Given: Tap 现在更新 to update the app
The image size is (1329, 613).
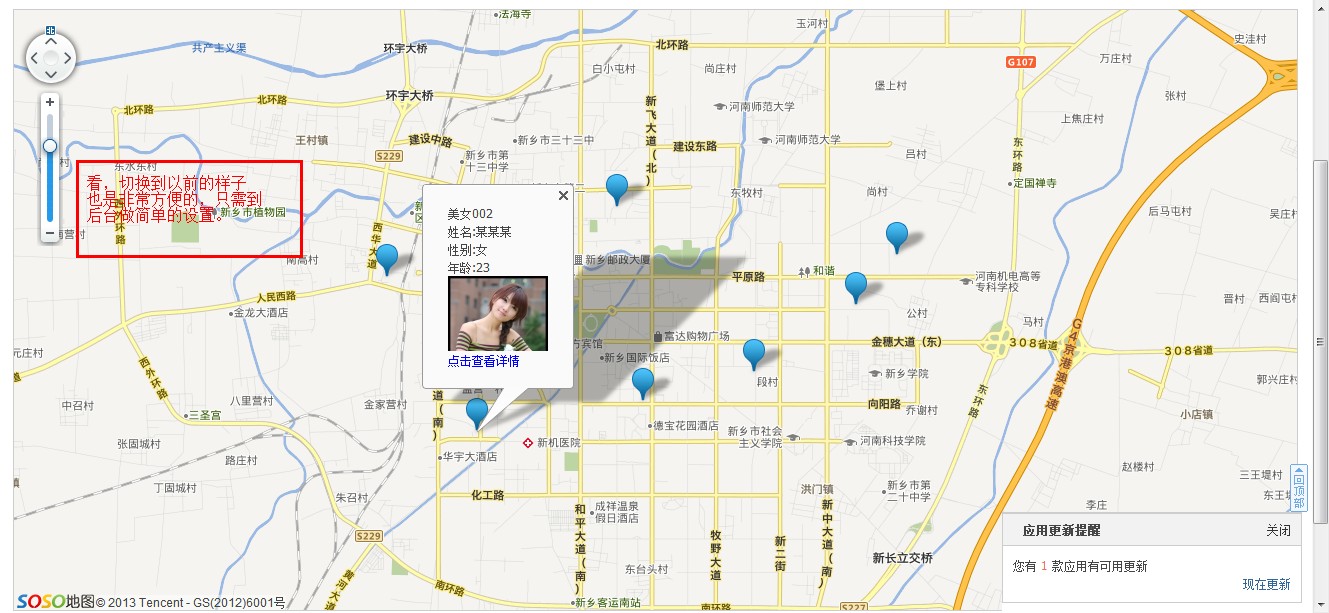Looking at the screenshot, I should pos(1266,584).
